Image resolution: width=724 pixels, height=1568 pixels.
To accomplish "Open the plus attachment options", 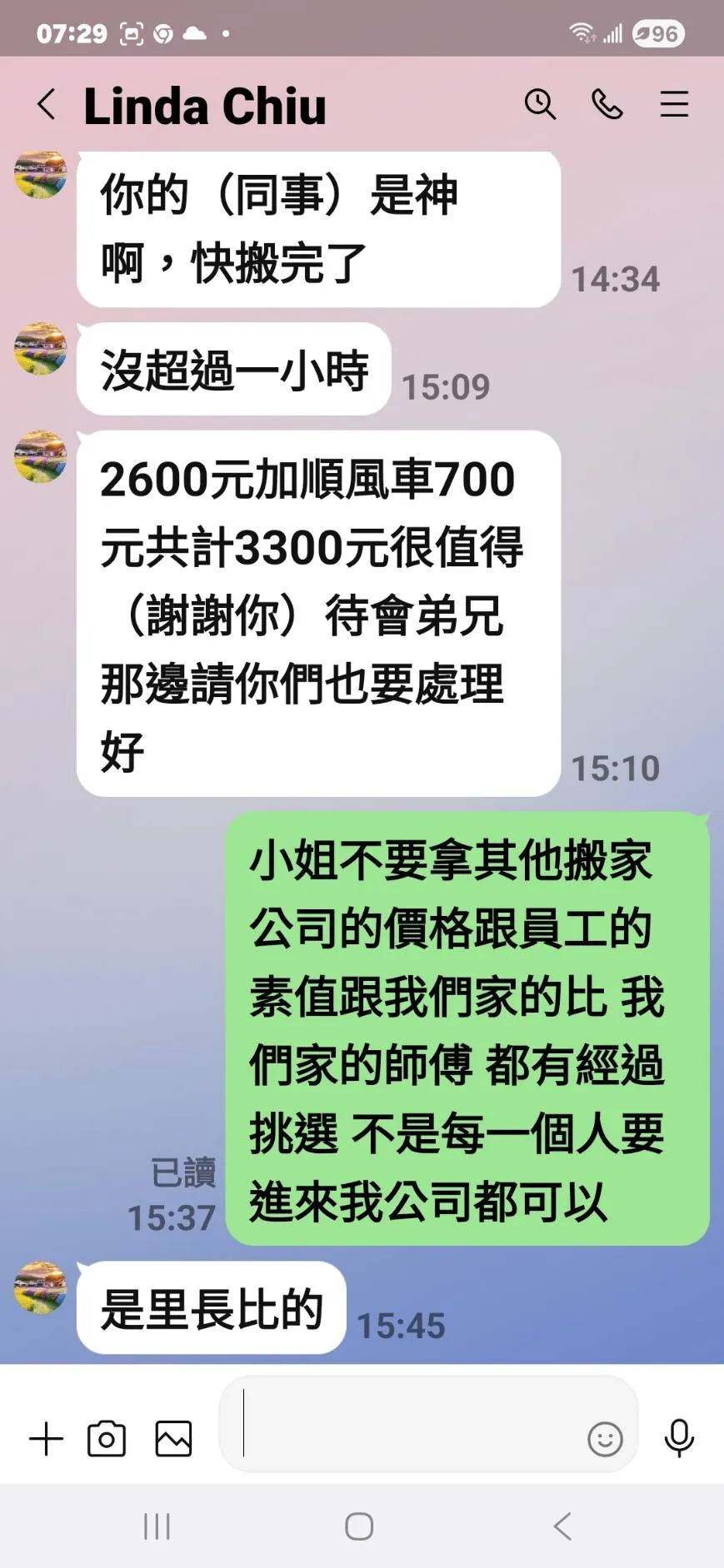I will 47,1439.
